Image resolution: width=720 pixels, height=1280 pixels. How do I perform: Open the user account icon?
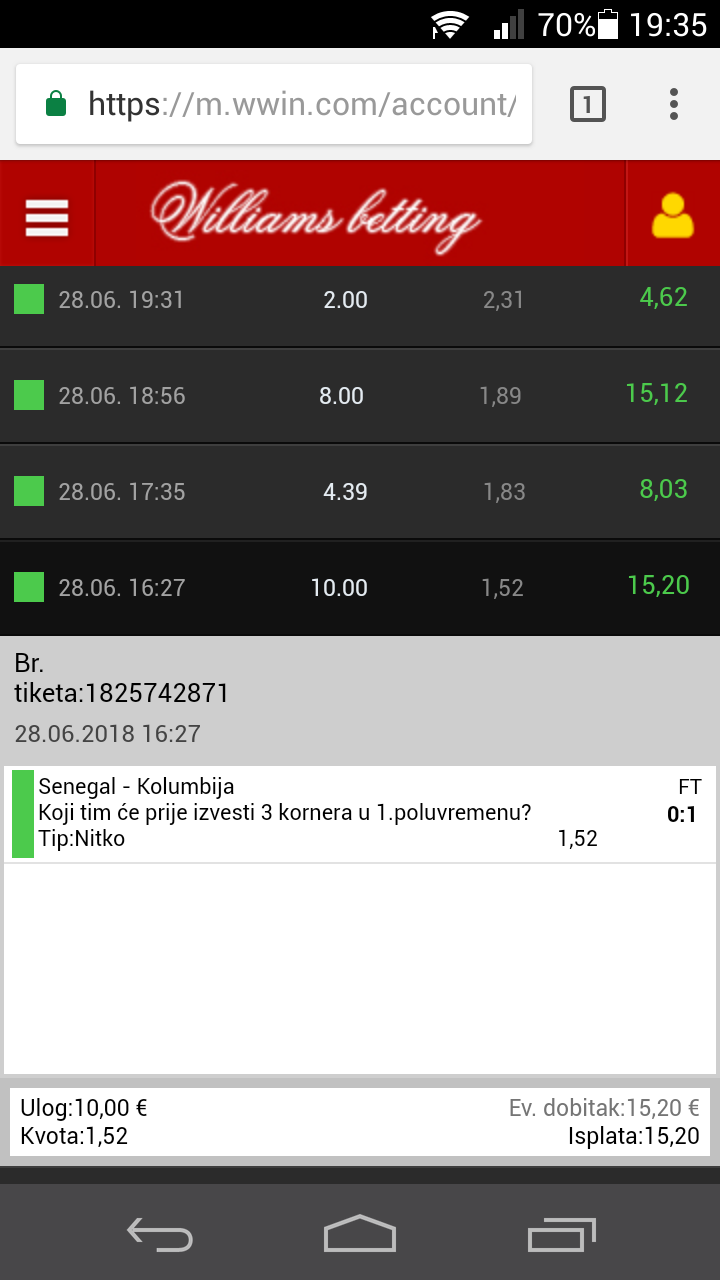pos(673,214)
